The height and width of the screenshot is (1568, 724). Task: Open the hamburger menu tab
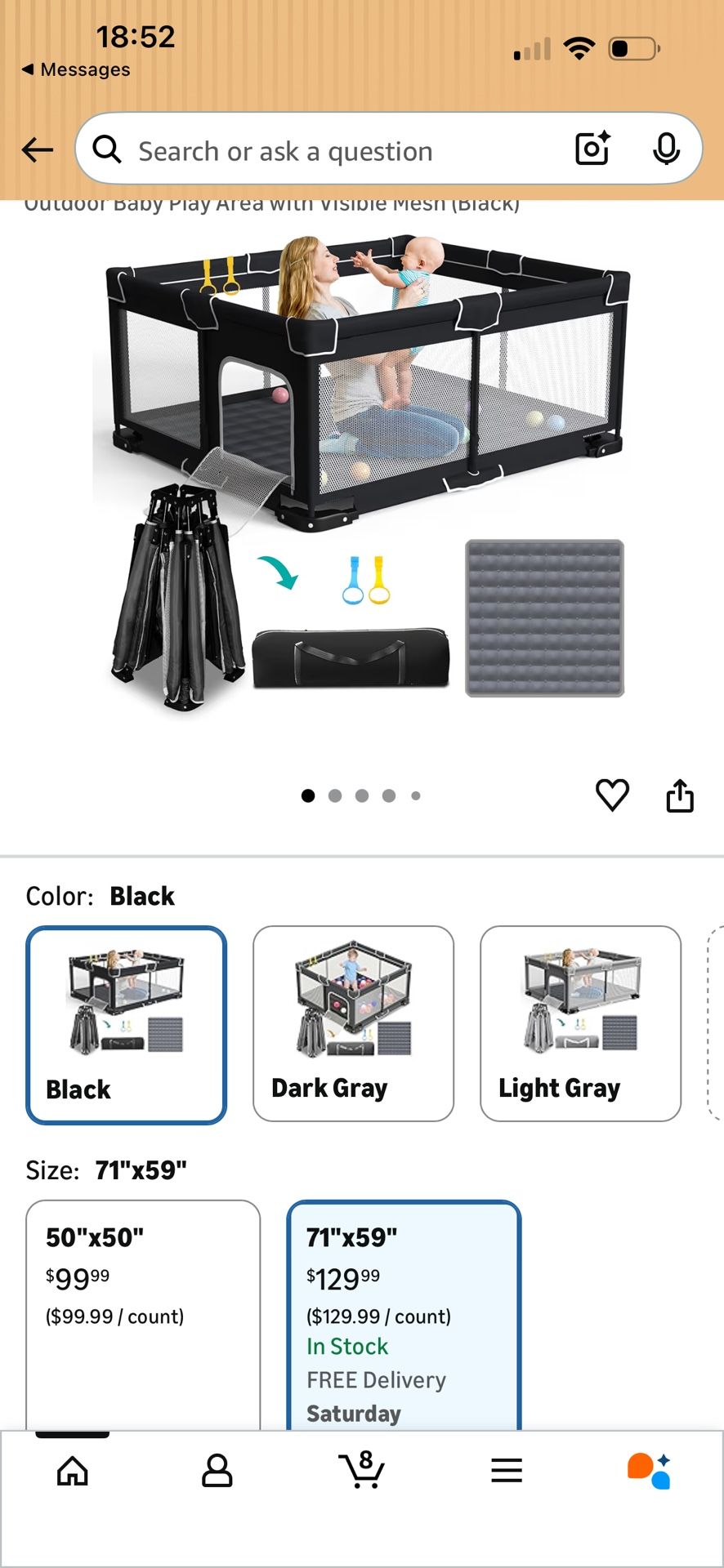pyautogui.click(x=507, y=1471)
